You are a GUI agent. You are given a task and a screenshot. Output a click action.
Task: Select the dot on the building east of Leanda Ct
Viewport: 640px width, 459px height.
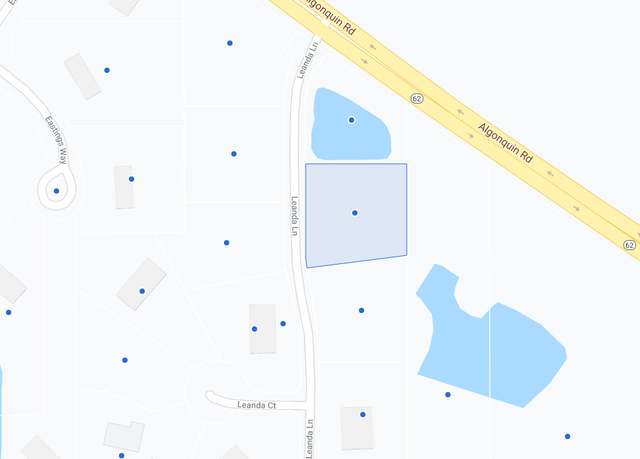pyautogui.click(x=363, y=414)
